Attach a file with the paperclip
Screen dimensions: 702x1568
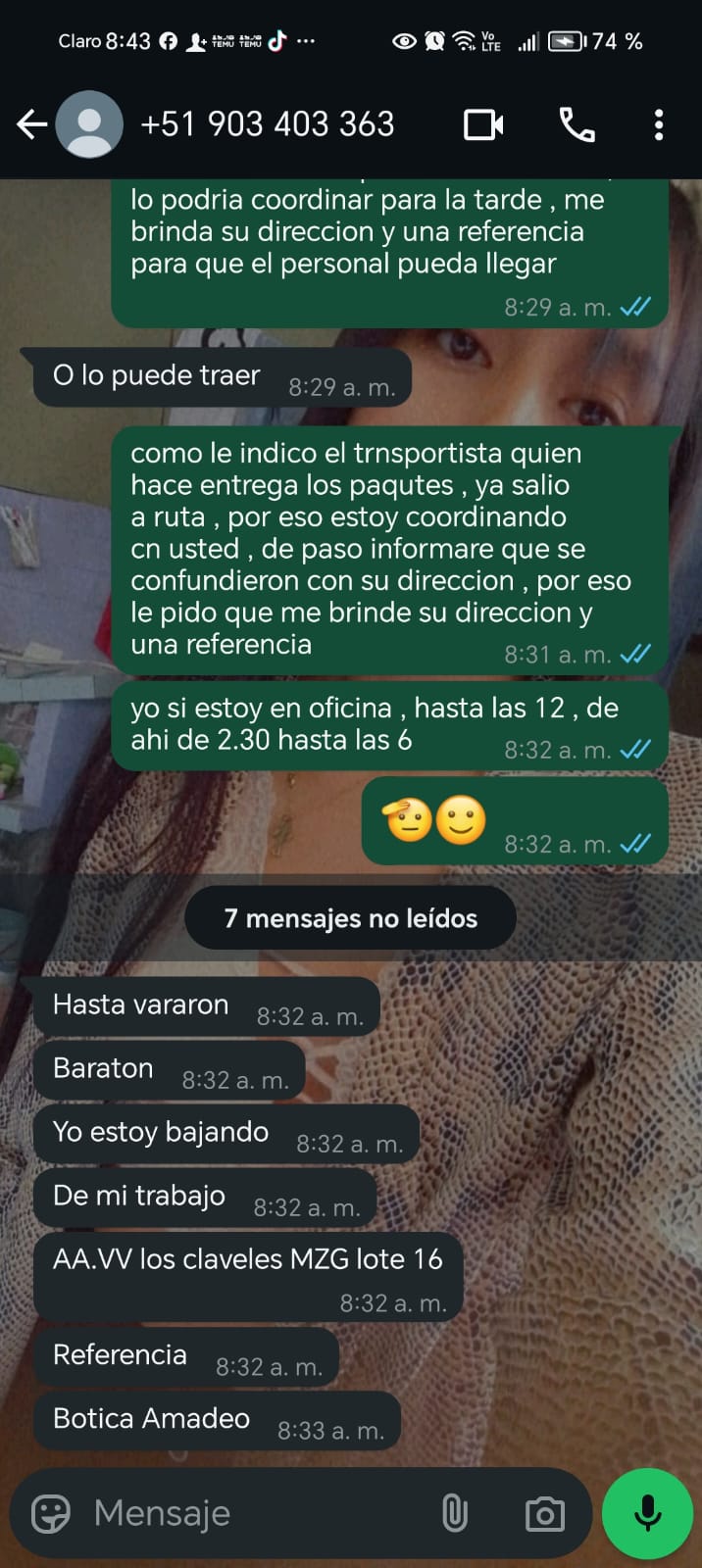[455, 1513]
